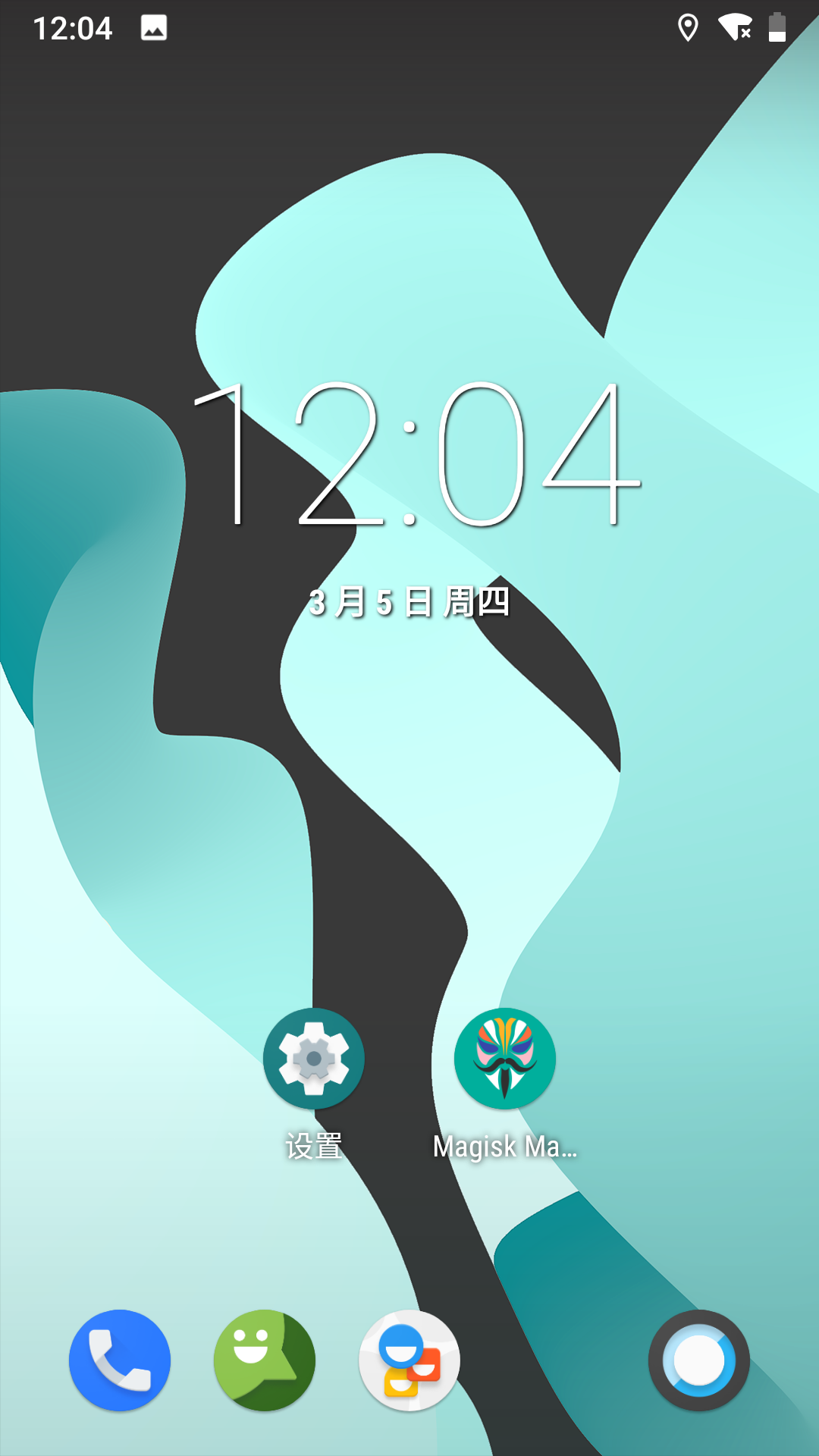Launch the blue ring browser app
This screenshot has width=819, height=1456.
coord(698,1360)
